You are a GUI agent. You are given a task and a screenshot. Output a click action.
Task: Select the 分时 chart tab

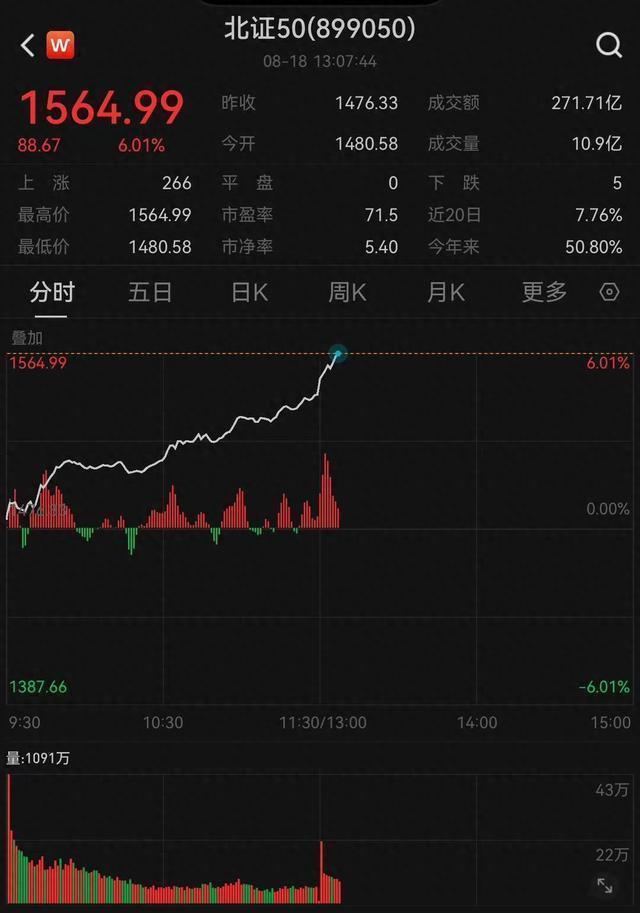pos(52,292)
